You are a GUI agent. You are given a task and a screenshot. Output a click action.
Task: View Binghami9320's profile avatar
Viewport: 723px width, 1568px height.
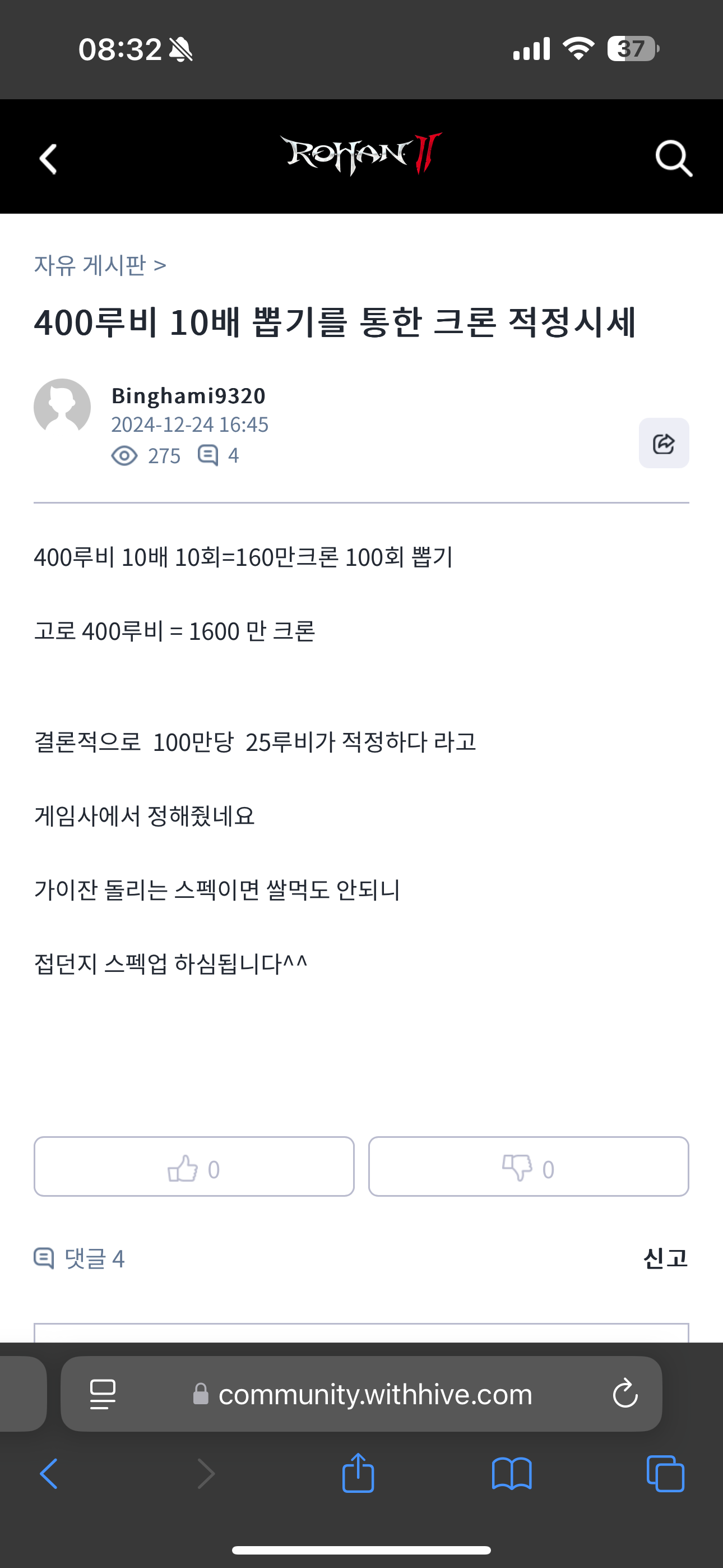click(x=62, y=407)
